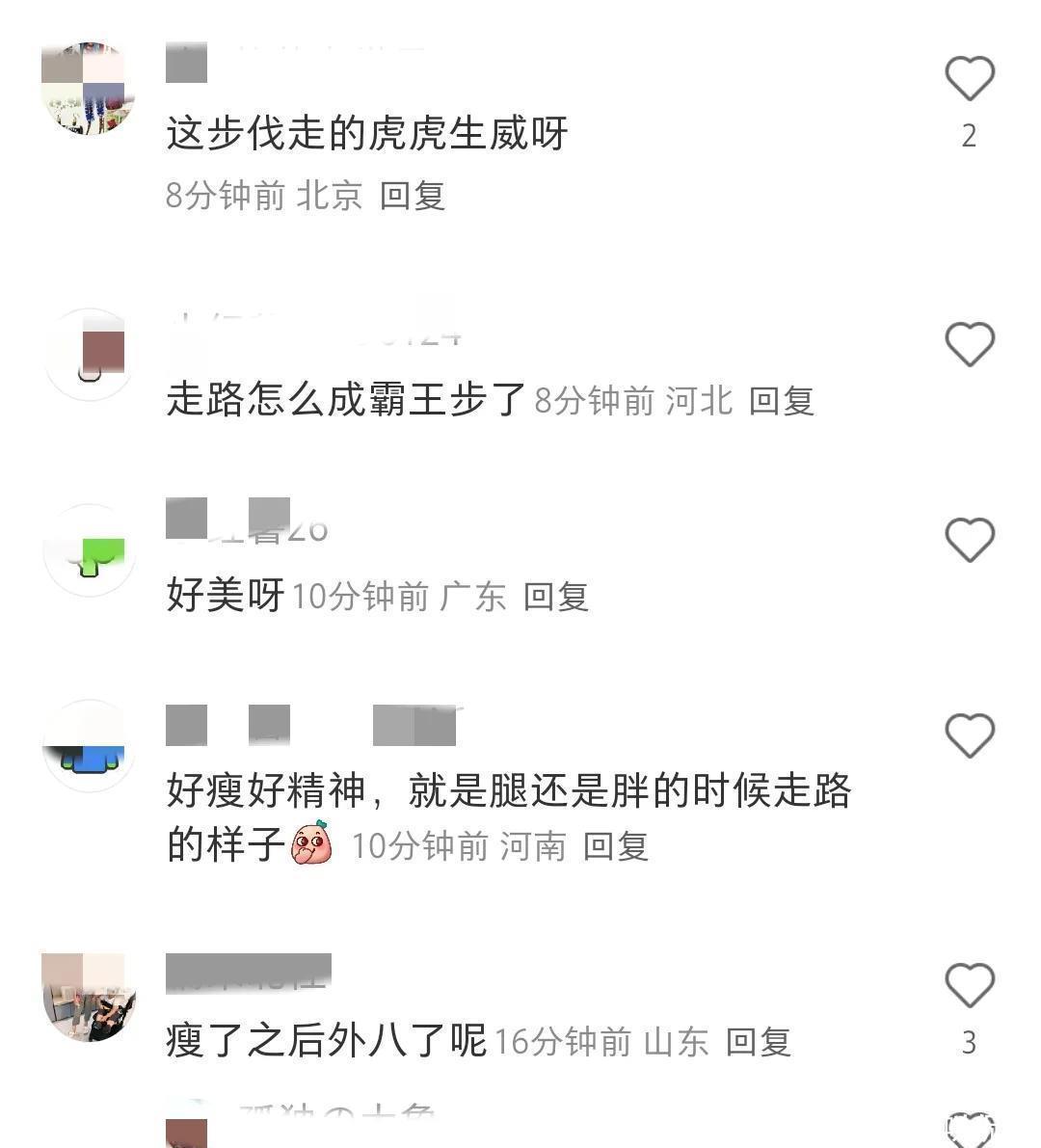Viewport: 1041px width, 1148px height.
Task: Reply to the comment from 河北
Action: (x=781, y=401)
